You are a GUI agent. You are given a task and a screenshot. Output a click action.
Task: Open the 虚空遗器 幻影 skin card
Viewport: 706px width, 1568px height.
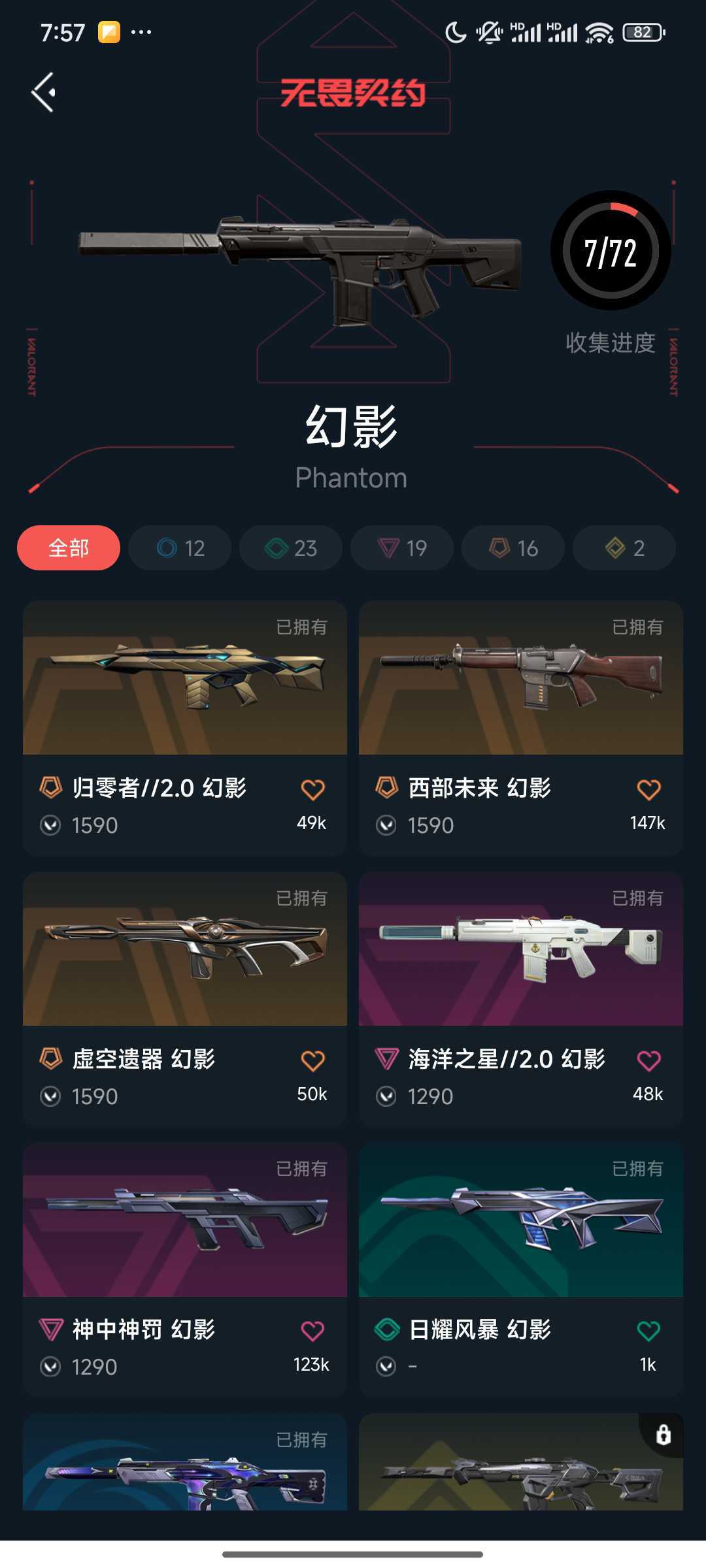tap(185, 999)
